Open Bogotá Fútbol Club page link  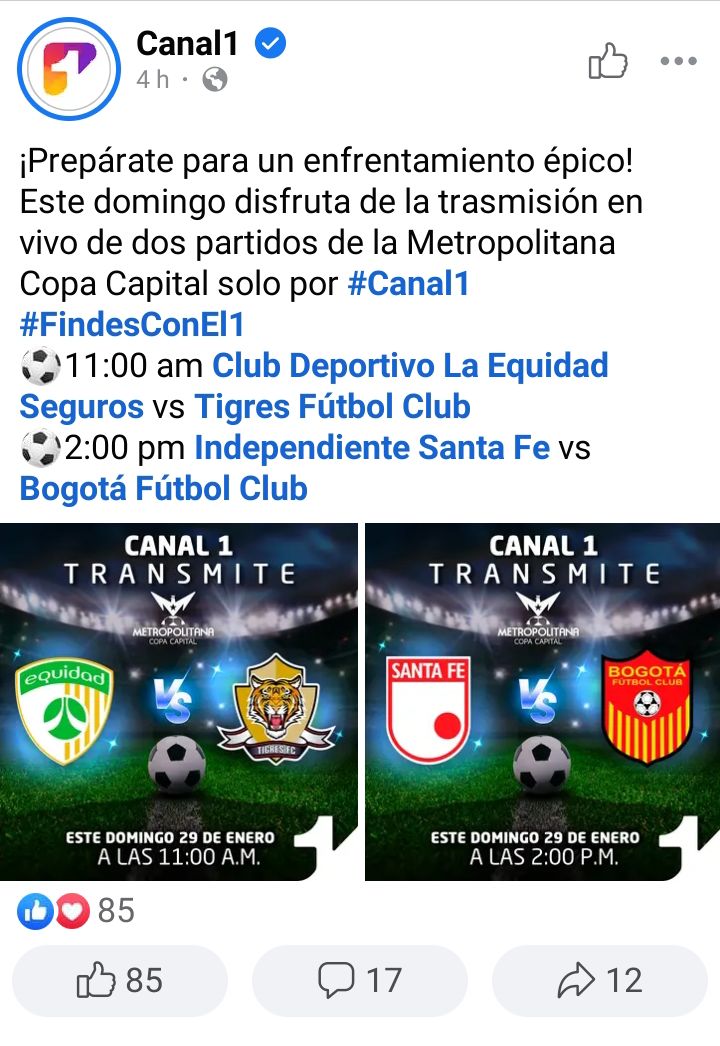point(164,489)
